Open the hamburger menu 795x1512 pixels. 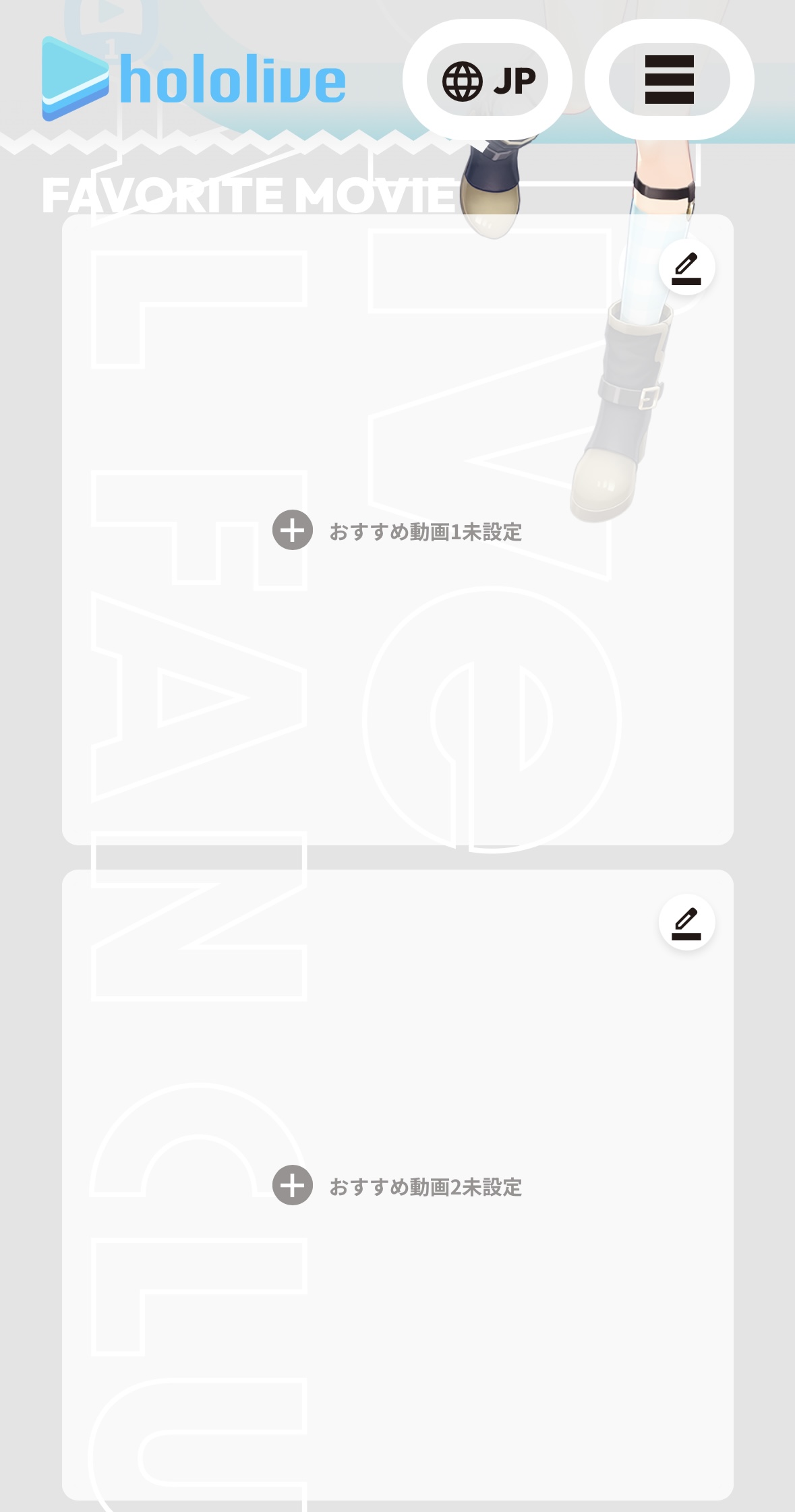669,80
